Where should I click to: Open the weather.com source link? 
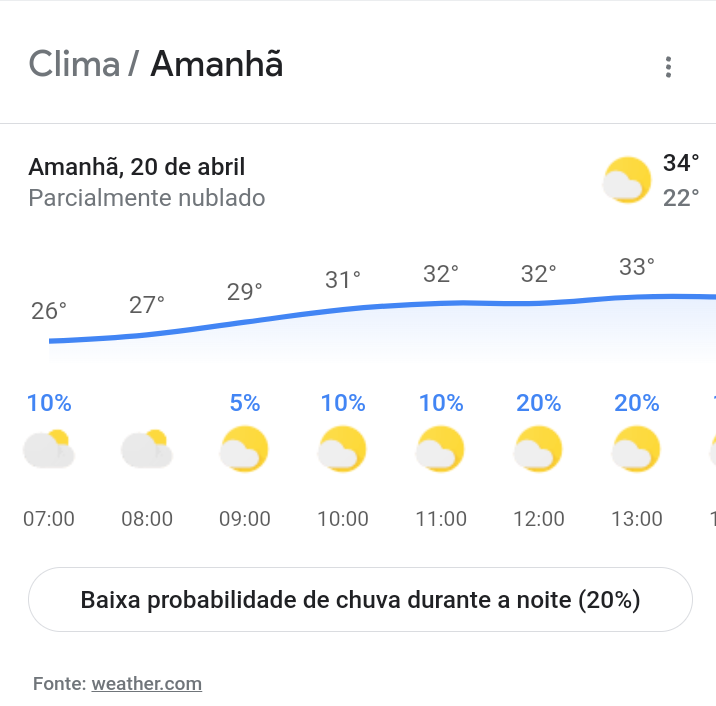tap(146, 684)
